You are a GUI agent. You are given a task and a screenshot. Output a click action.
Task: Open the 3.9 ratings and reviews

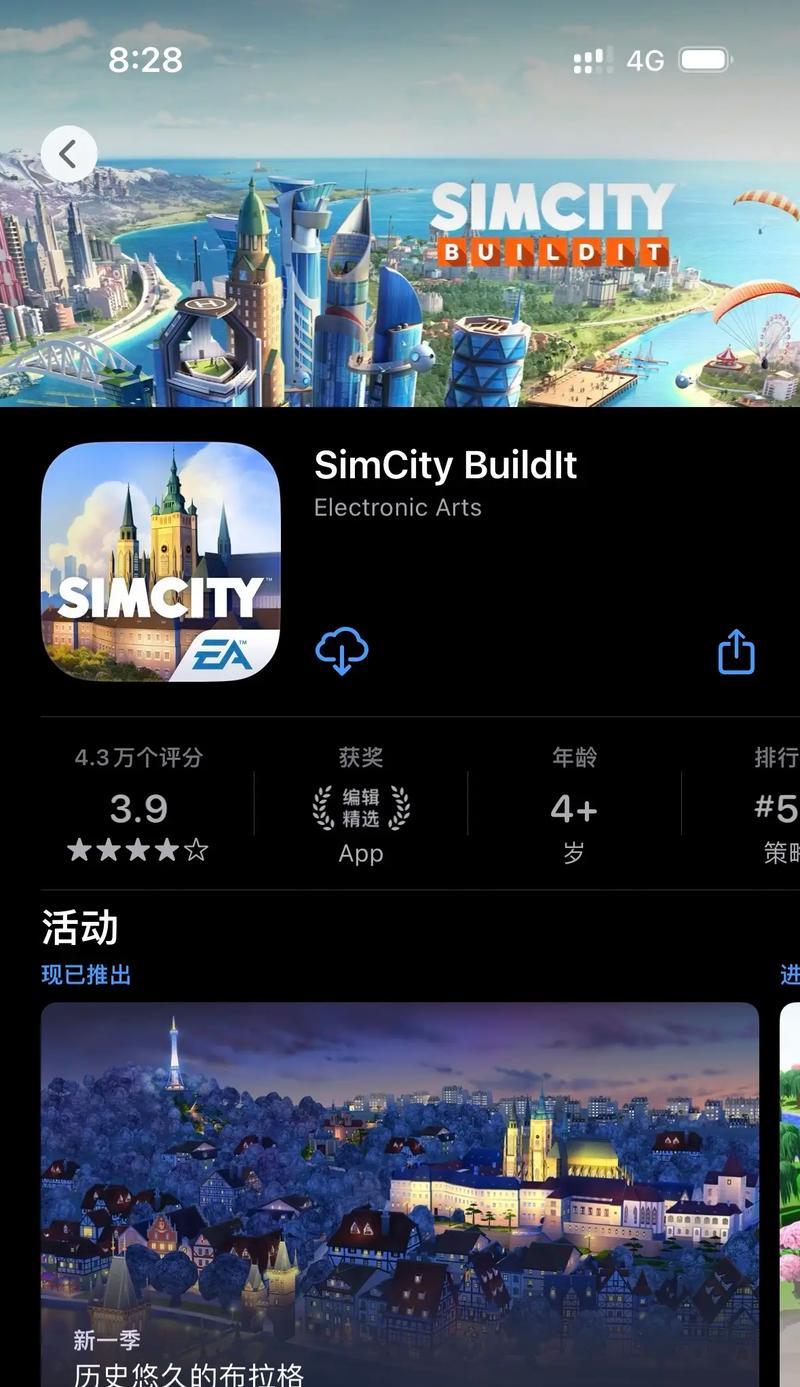pyautogui.click(x=138, y=808)
